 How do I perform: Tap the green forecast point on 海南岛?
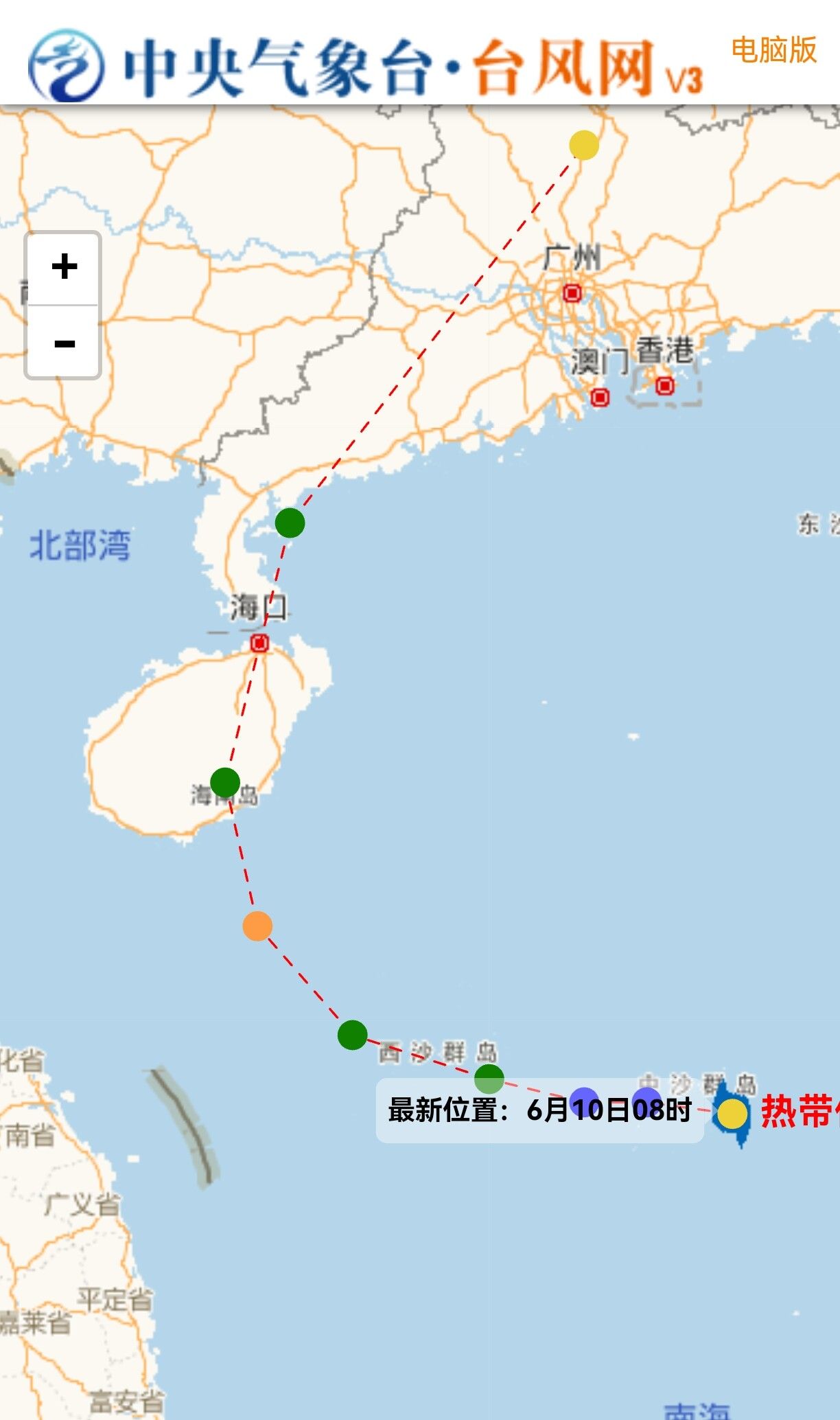point(225,783)
